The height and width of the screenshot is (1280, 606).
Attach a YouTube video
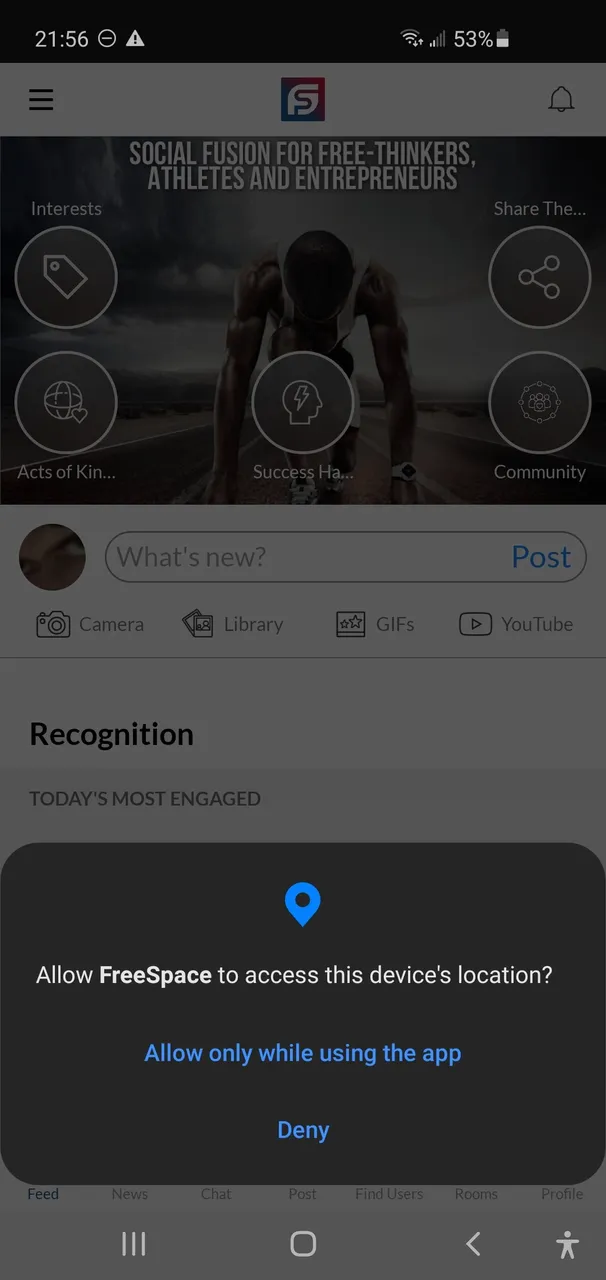click(516, 624)
